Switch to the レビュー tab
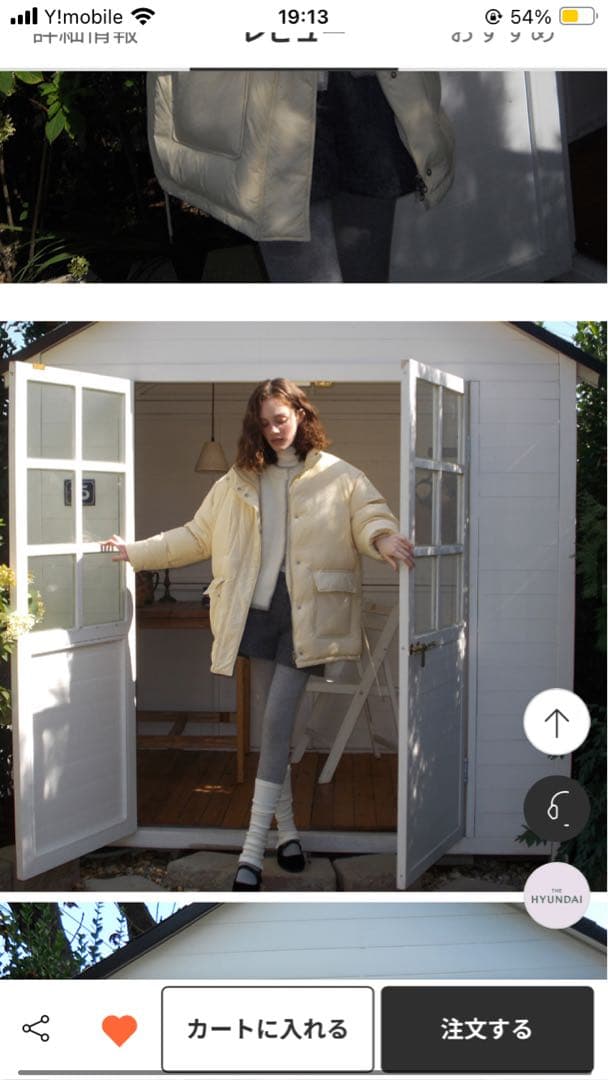This screenshot has width=608, height=1080. 294,38
